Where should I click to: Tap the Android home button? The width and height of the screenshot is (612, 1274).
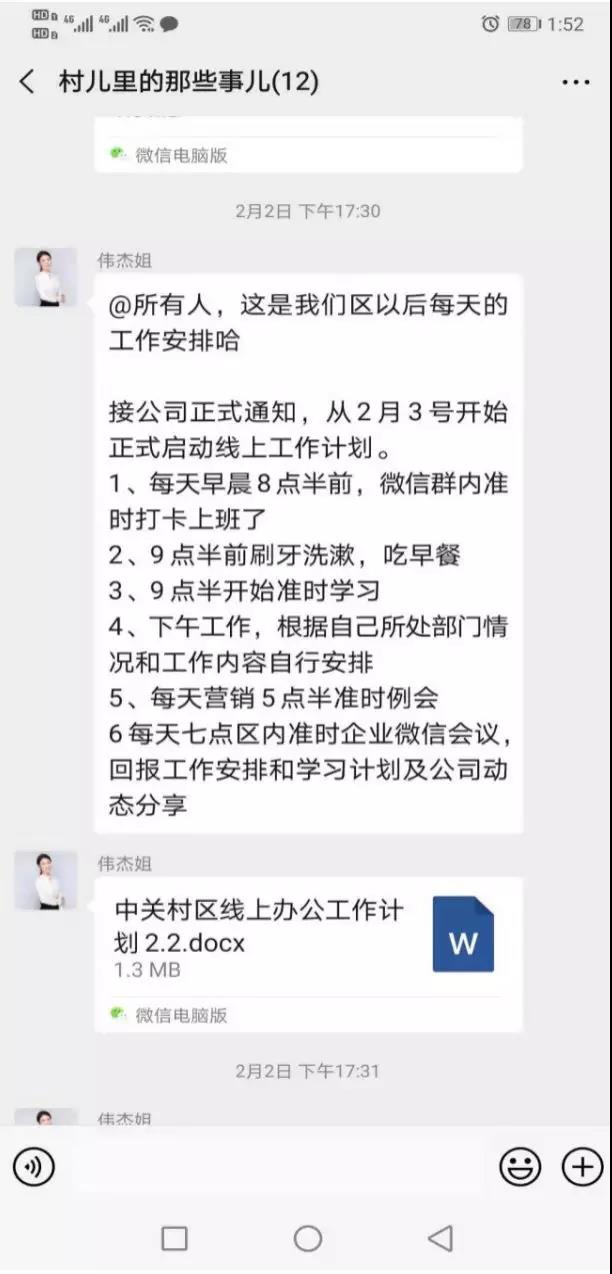pyautogui.click(x=307, y=1239)
